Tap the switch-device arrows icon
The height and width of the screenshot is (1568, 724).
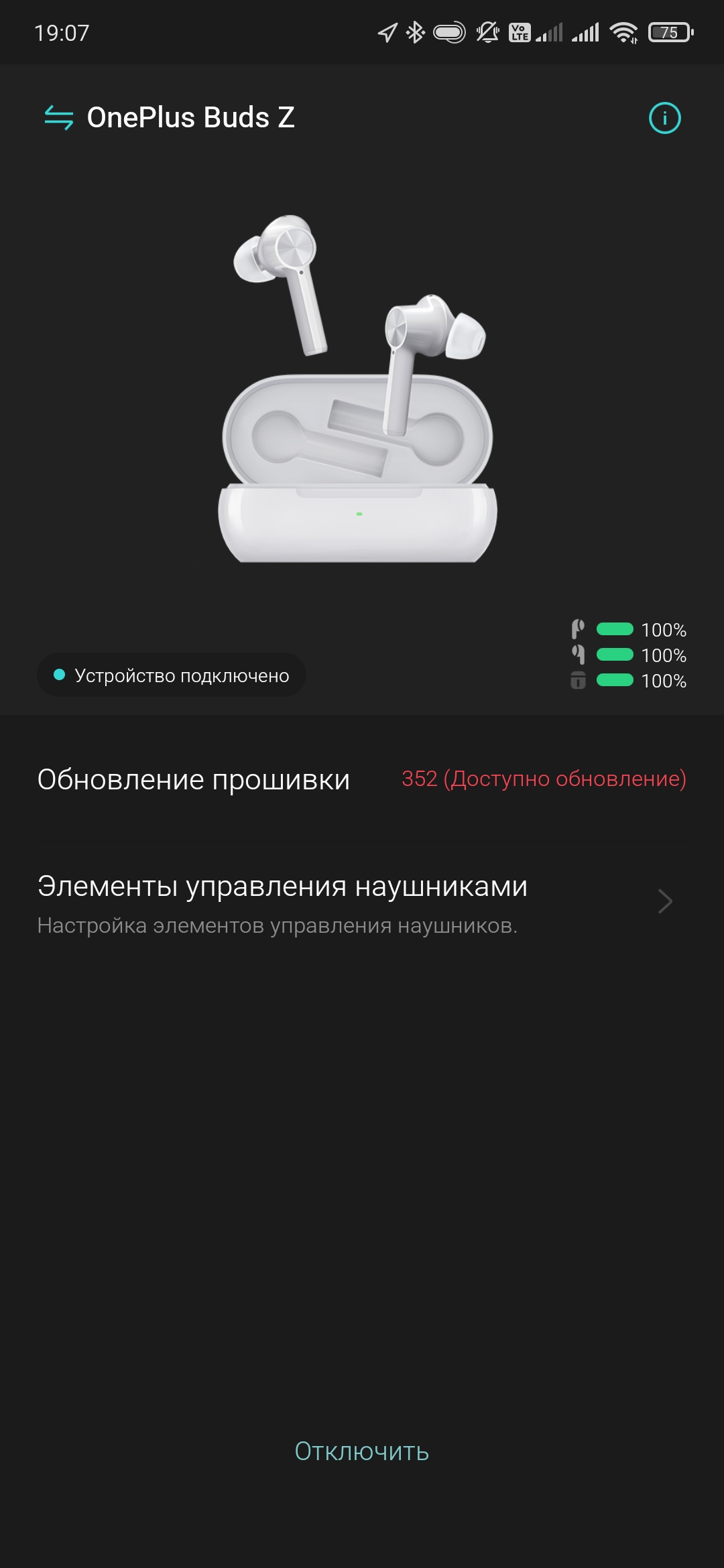58,118
